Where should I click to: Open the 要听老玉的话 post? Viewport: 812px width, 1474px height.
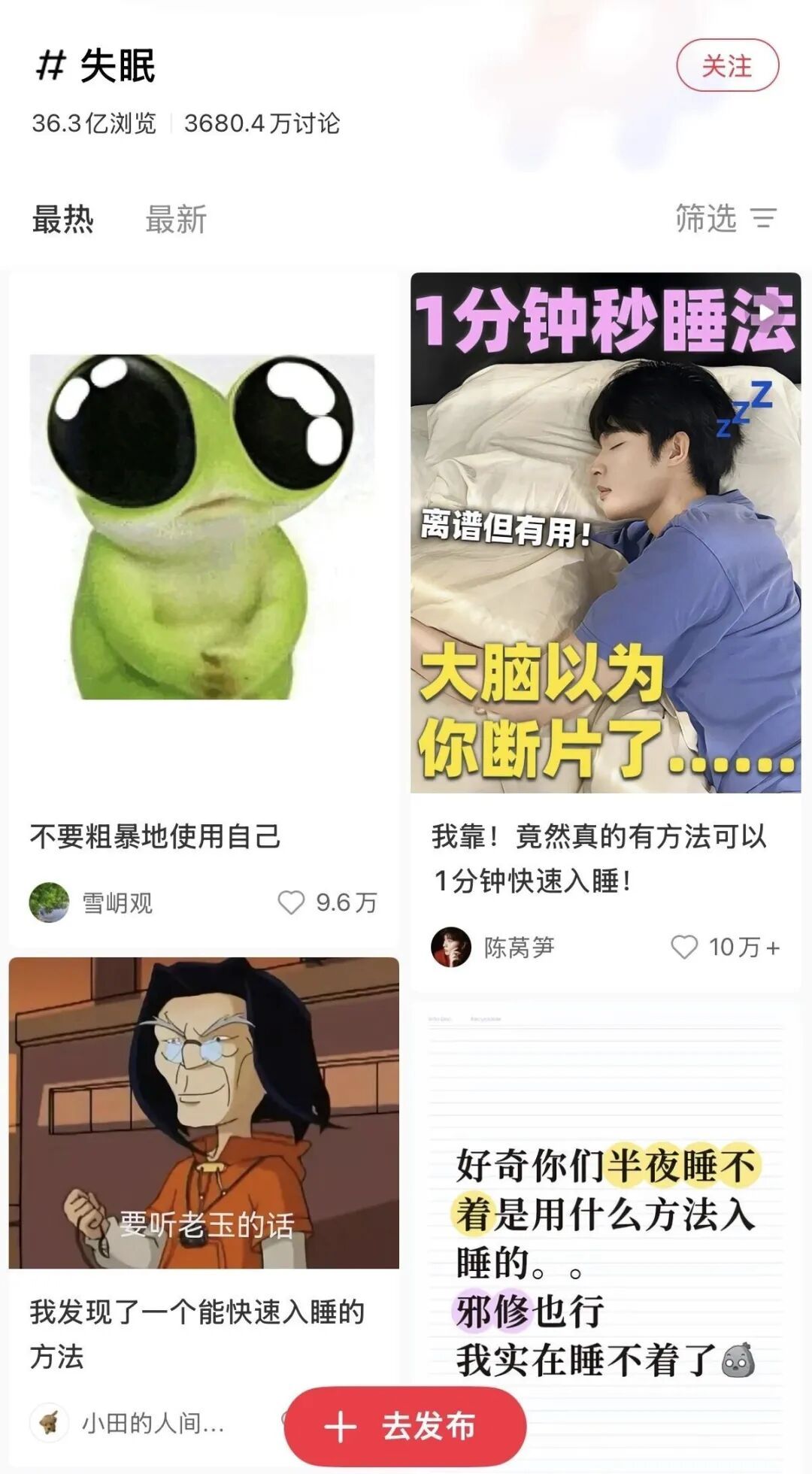[x=204, y=1113]
